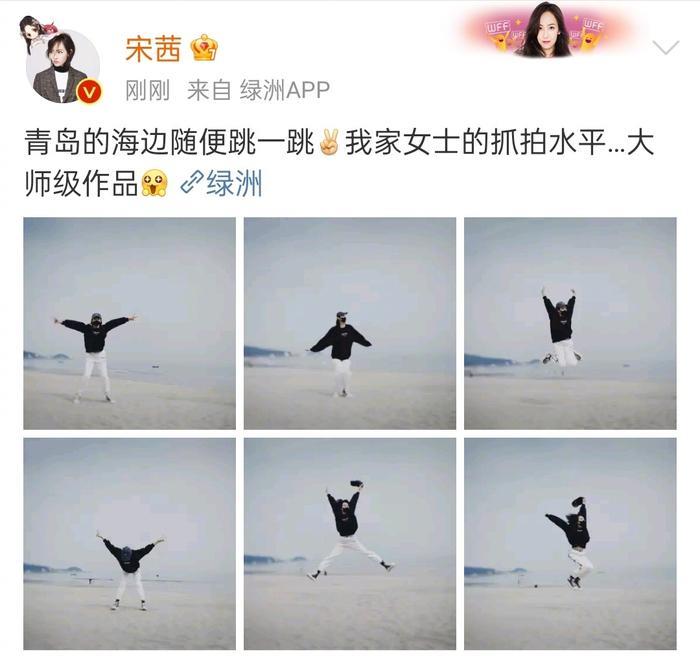
Task: Open the photo of bending forward, arms back
Action: [x=129, y=543]
